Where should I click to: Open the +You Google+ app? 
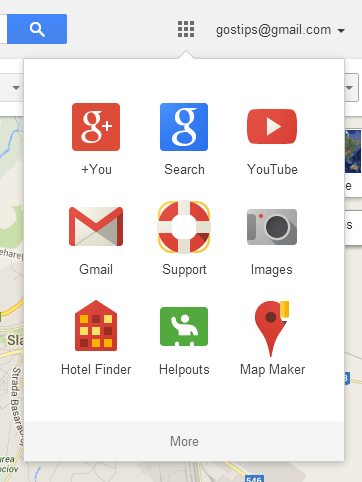pyautogui.click(x=96, y=139)
